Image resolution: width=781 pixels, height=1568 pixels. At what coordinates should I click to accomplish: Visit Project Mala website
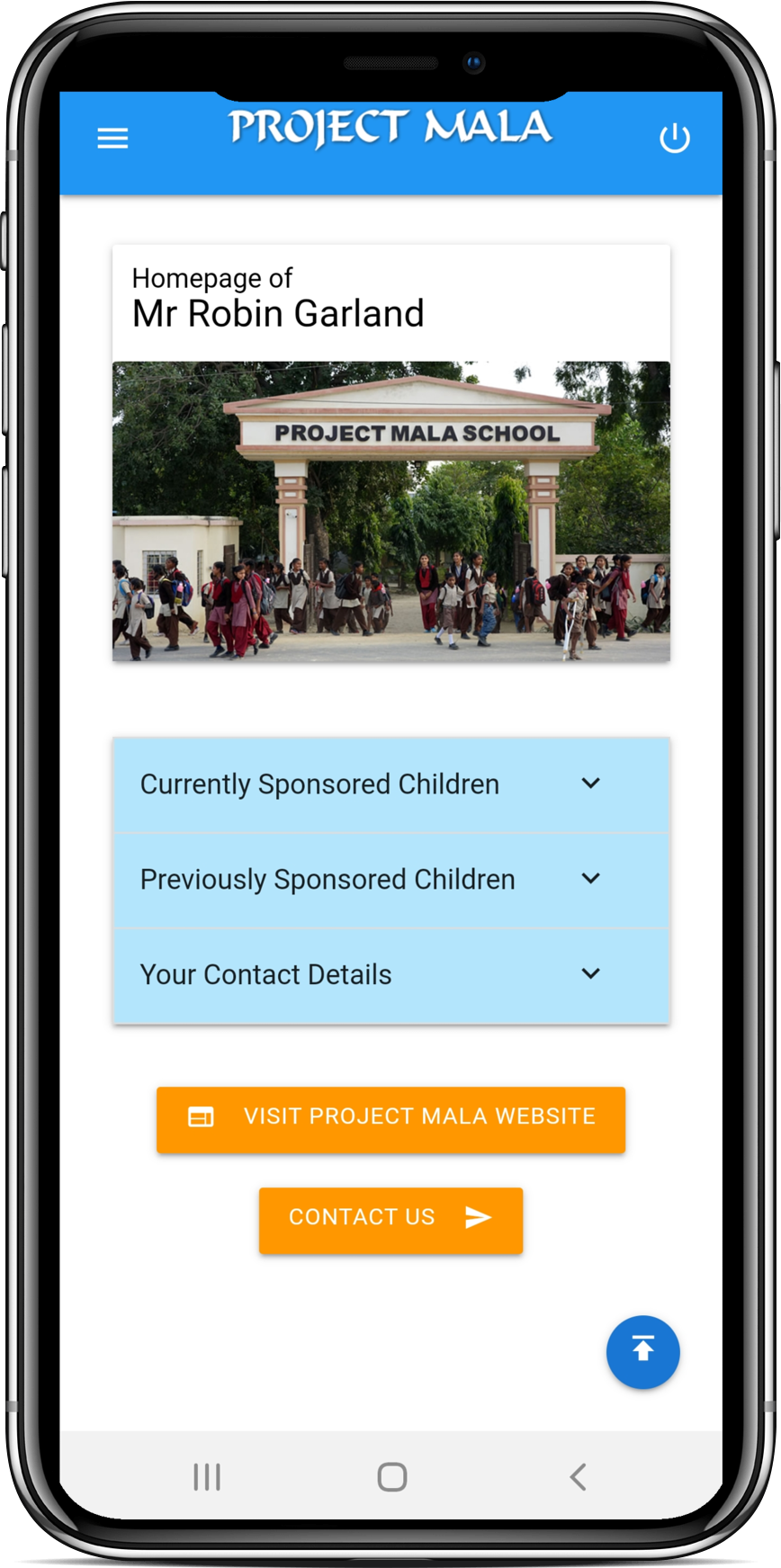pos(390,1118)
